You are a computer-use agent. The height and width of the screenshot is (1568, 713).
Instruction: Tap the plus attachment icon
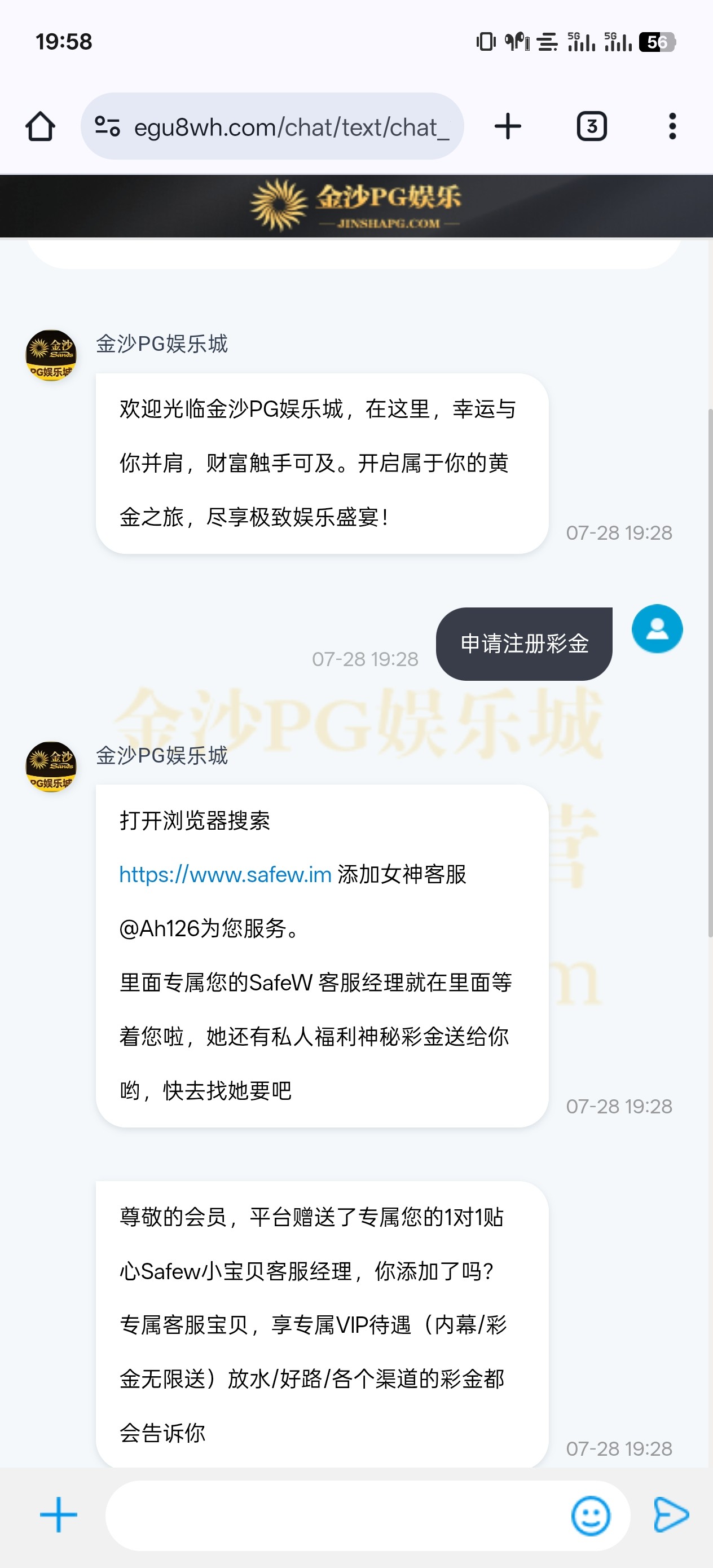[59, 1515]
